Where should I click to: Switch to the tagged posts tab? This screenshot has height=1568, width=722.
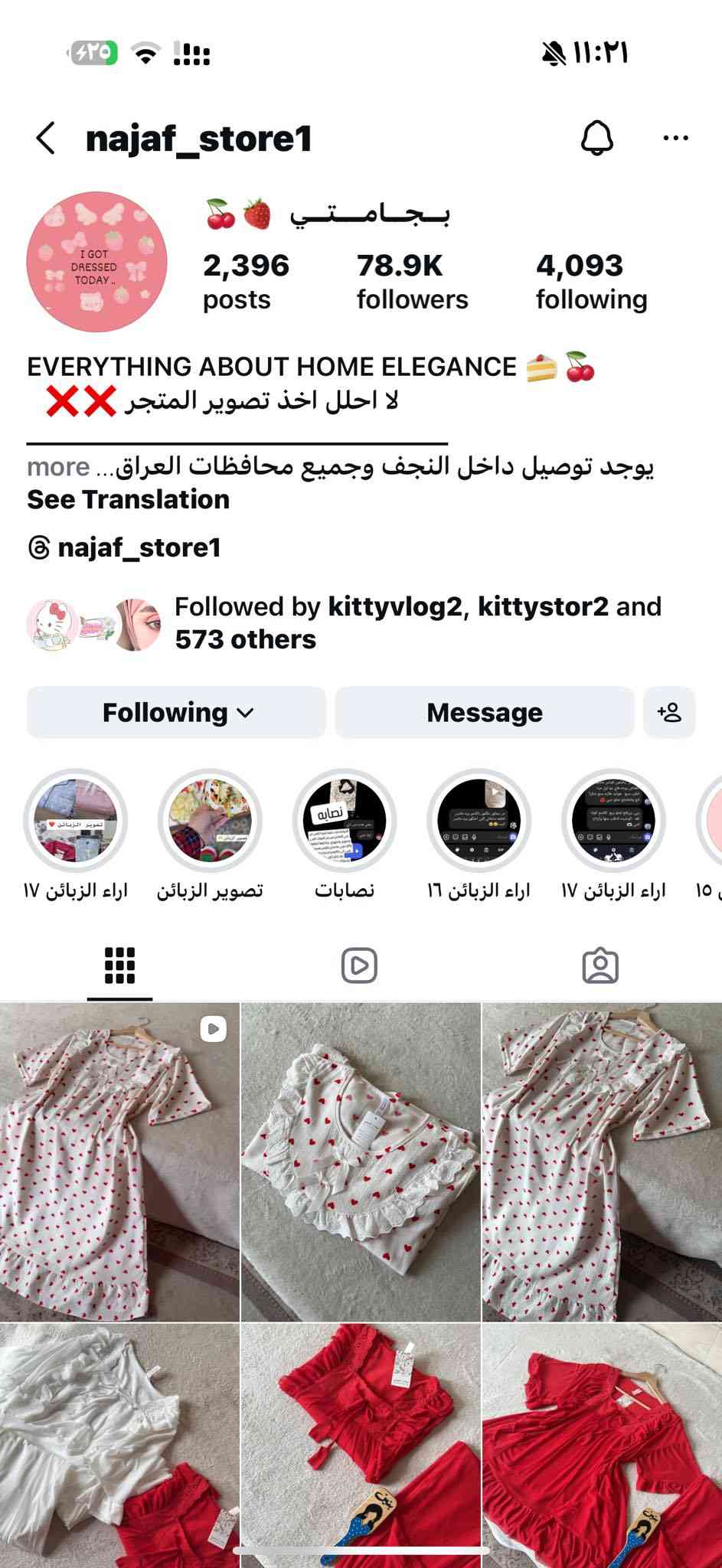(x=600, y=965)
